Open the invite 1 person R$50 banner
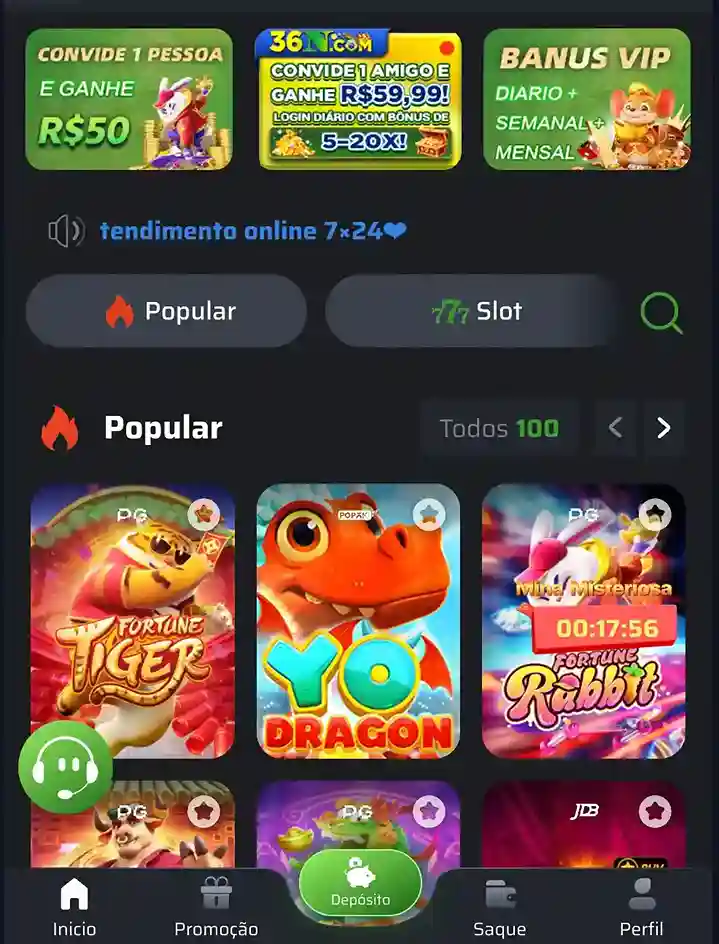Image resolution: width=719 pixels, height=944 pixels. pos(129,99)
